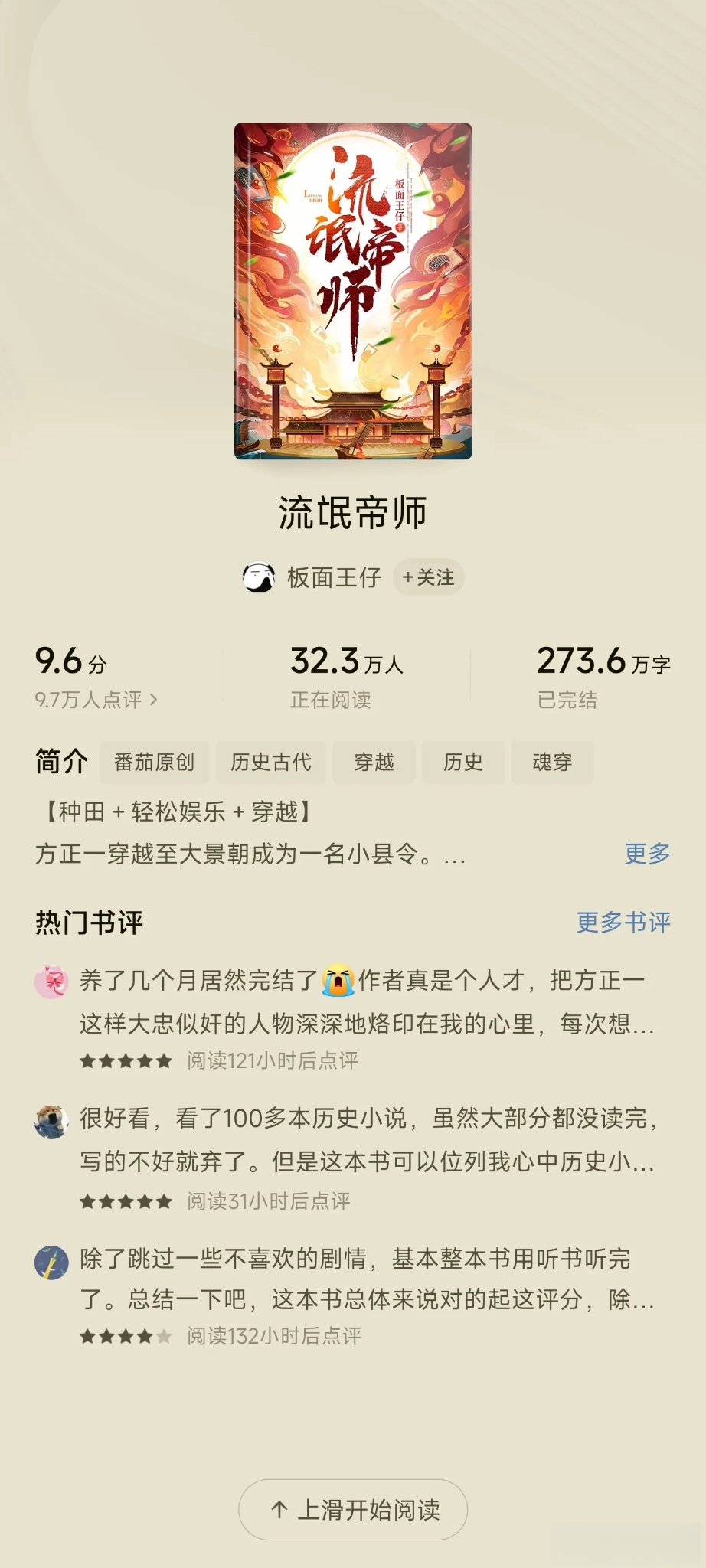706x1568 pixels.
Task: Open the review starting 很好看，看了100多本
Action: point(366,1139)
